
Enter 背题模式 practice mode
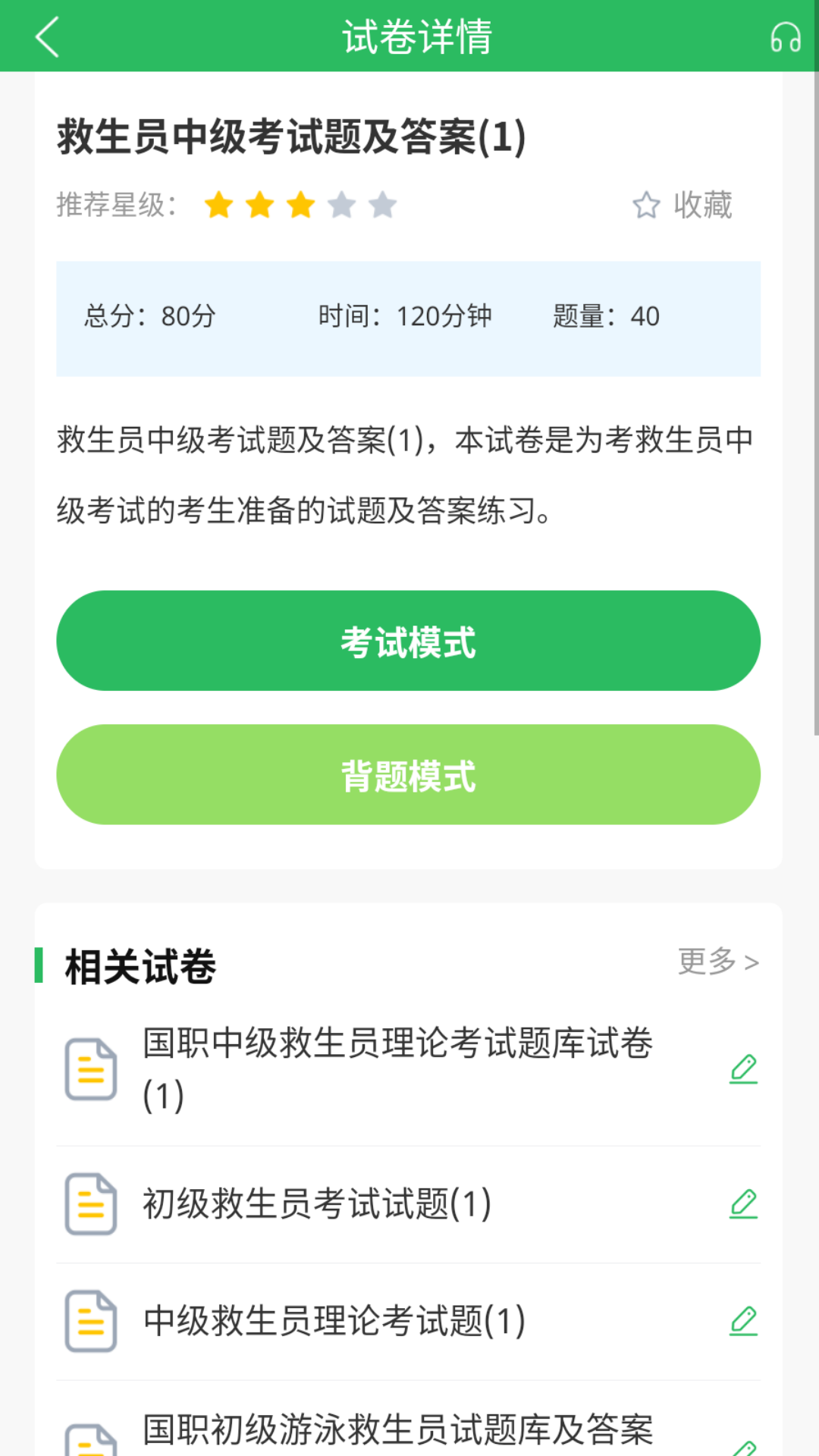coord(409,774)
